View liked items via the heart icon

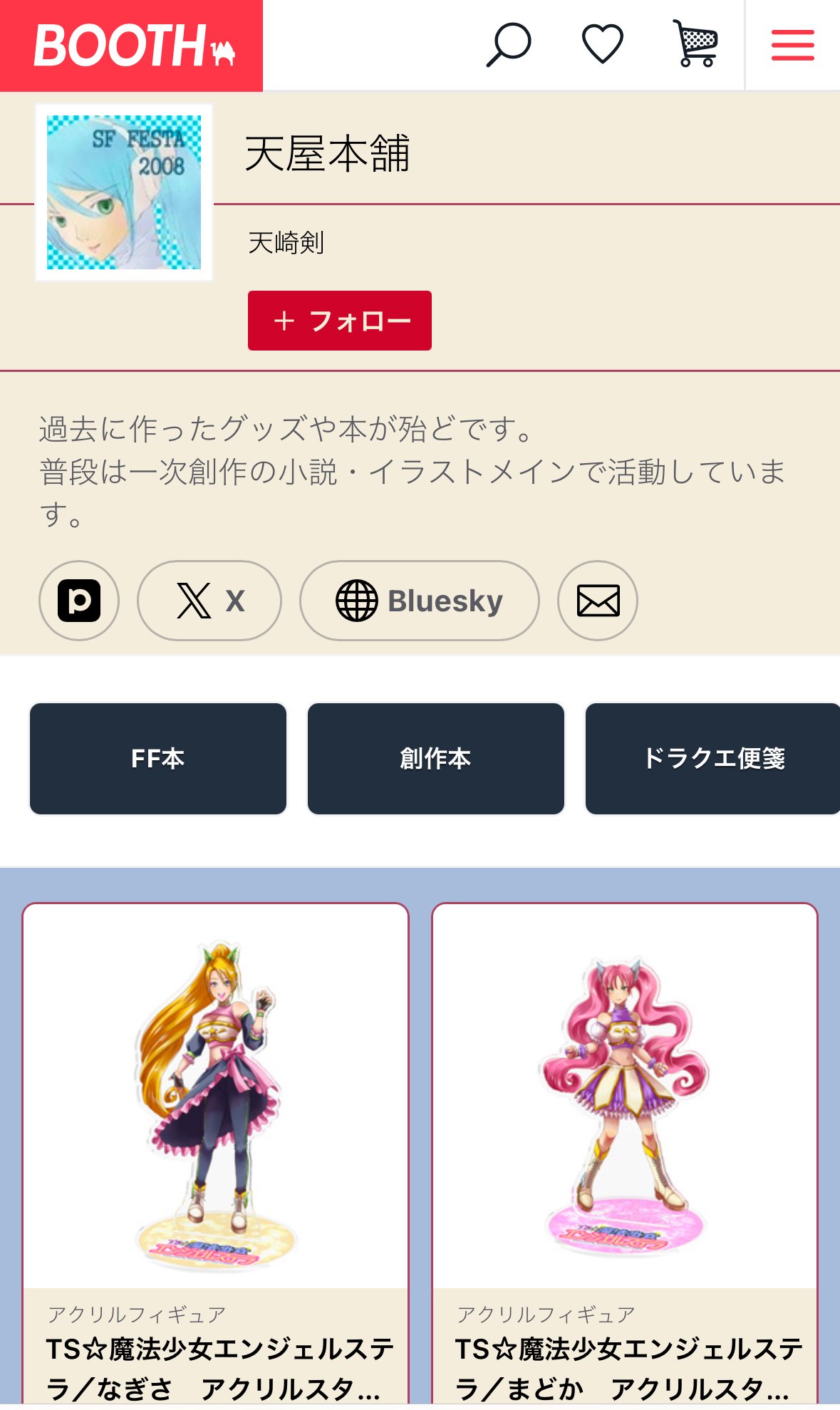603,44
